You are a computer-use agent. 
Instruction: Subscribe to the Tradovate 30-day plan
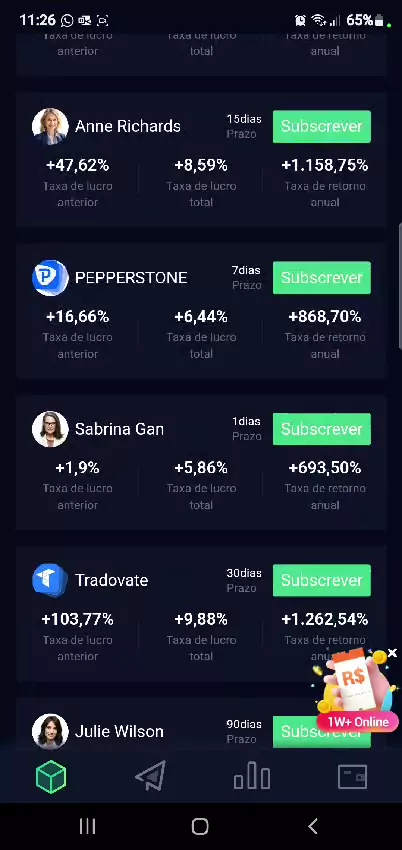322,580
